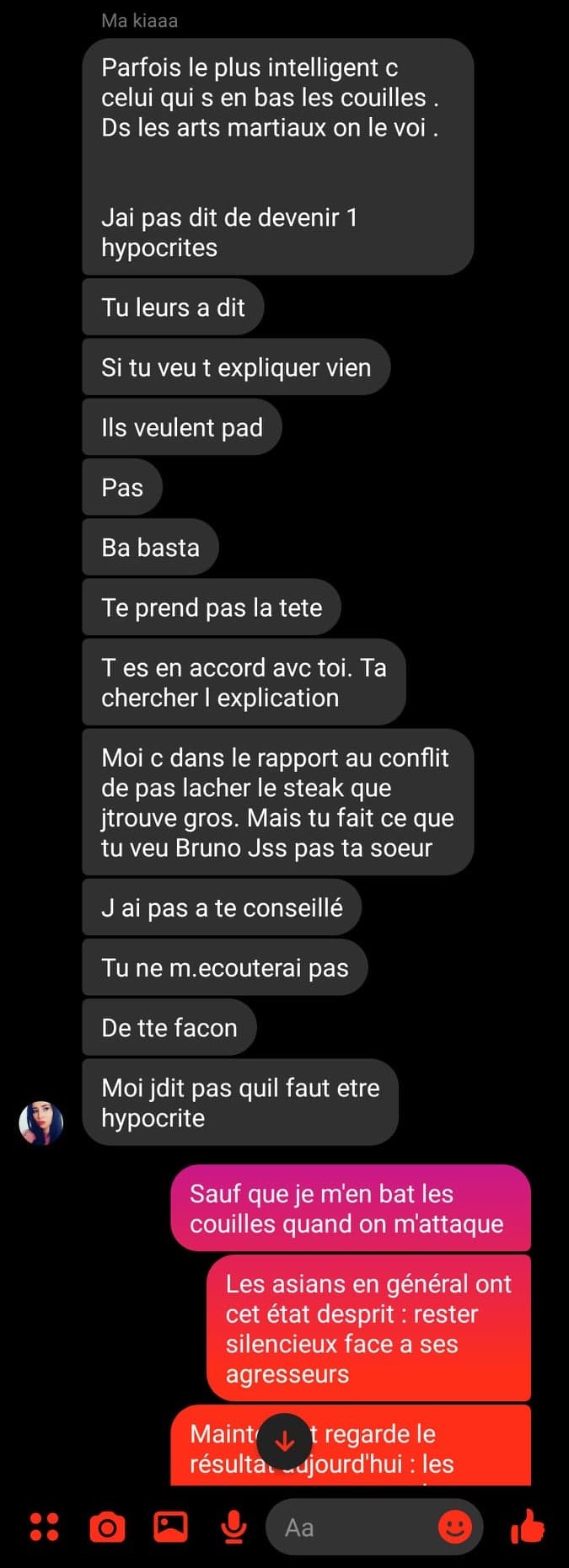Open Ma kiaaa's profile picture
The image size is (569, 1568).
(41, 1123)
